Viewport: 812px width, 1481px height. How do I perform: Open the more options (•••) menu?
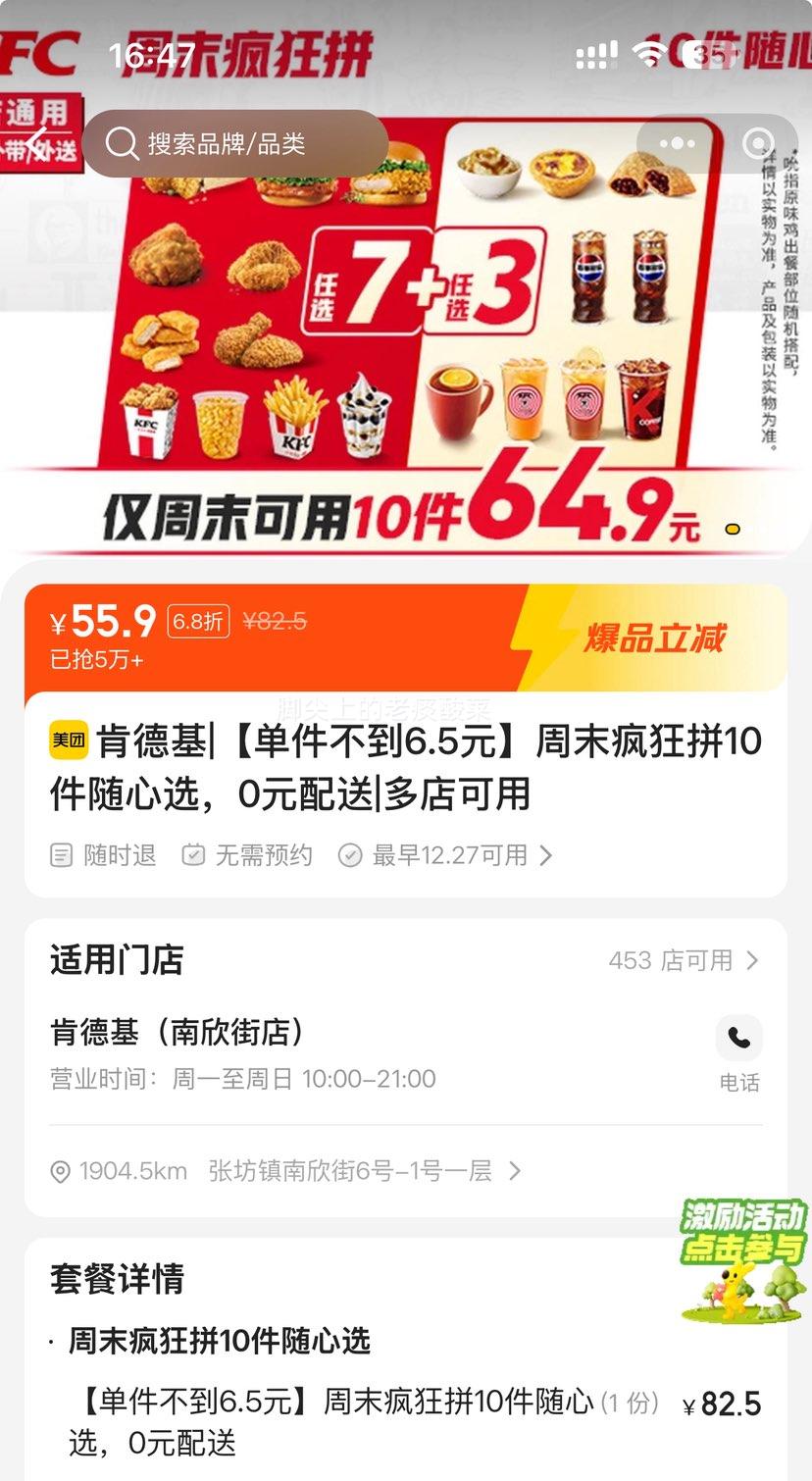[x=678, y=143]
